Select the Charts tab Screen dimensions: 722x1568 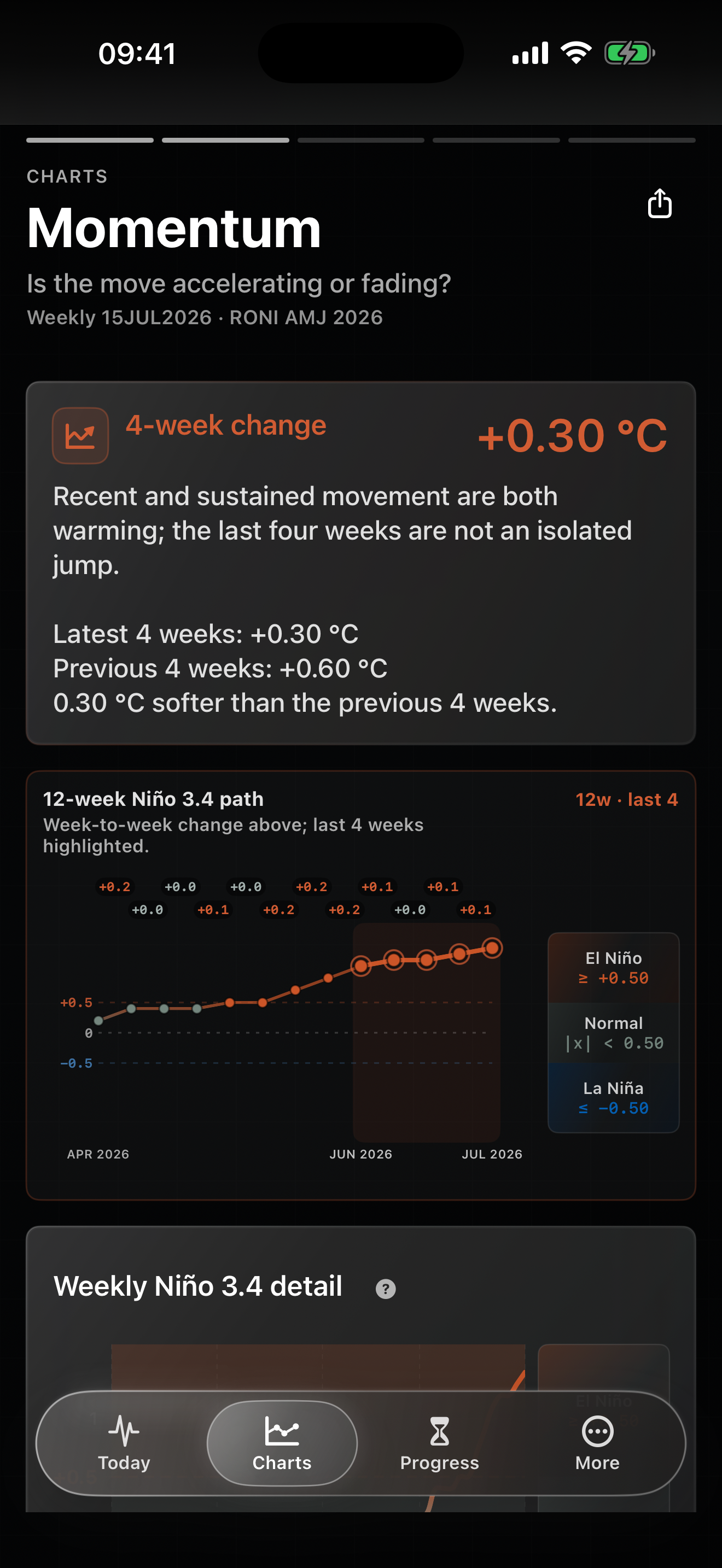point(282,1443)
